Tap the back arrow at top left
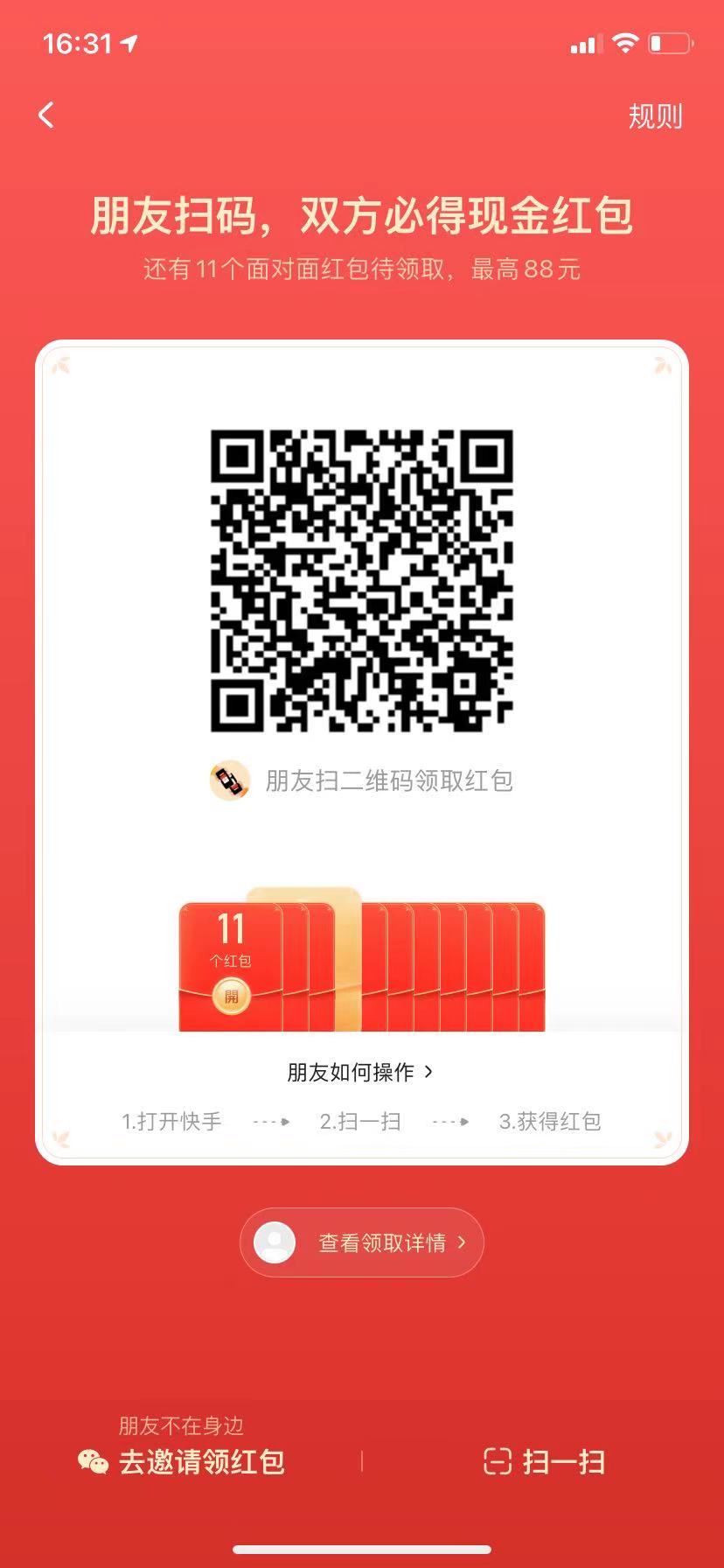 point(45,115)
